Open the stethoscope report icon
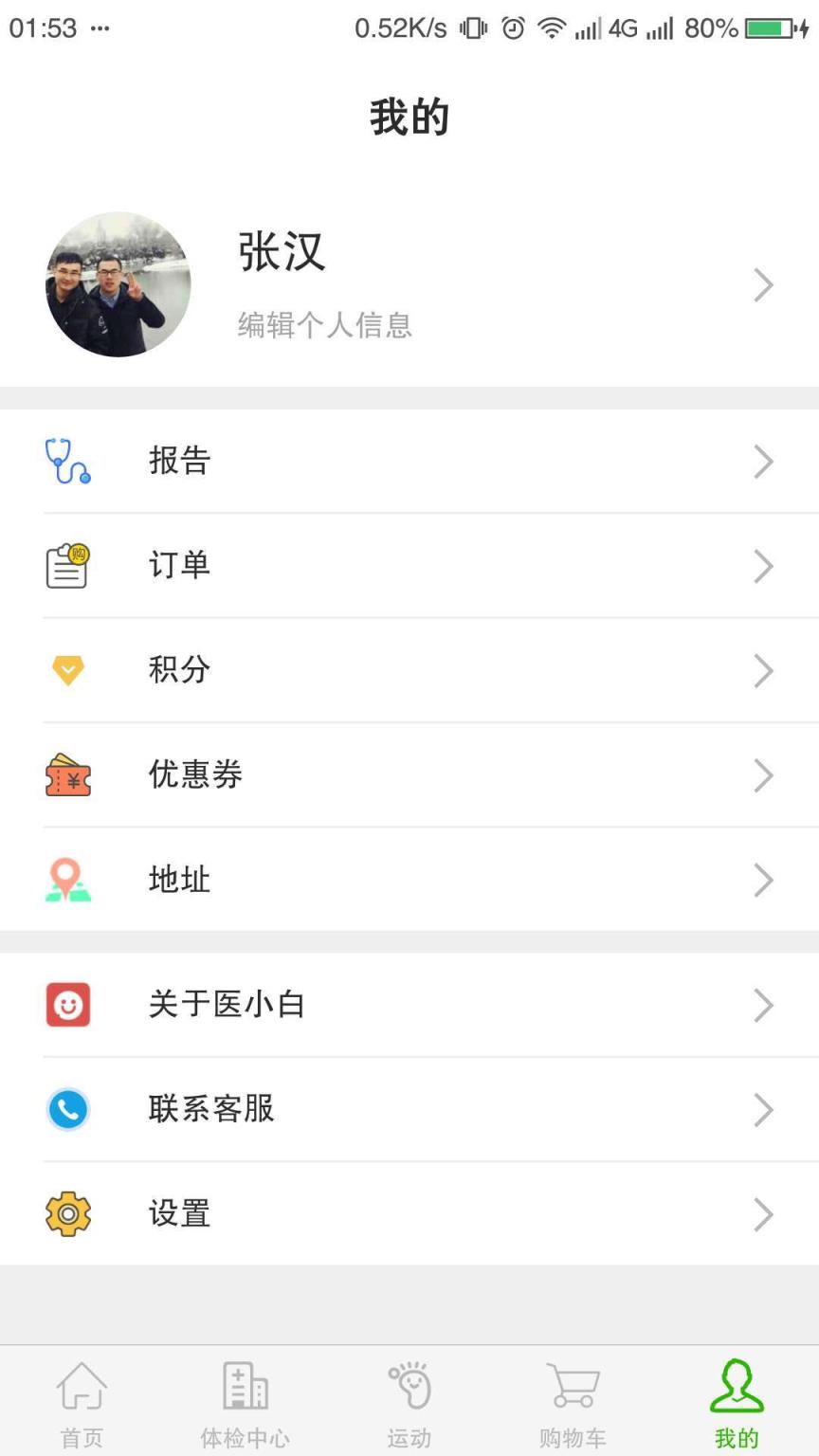 66,462
